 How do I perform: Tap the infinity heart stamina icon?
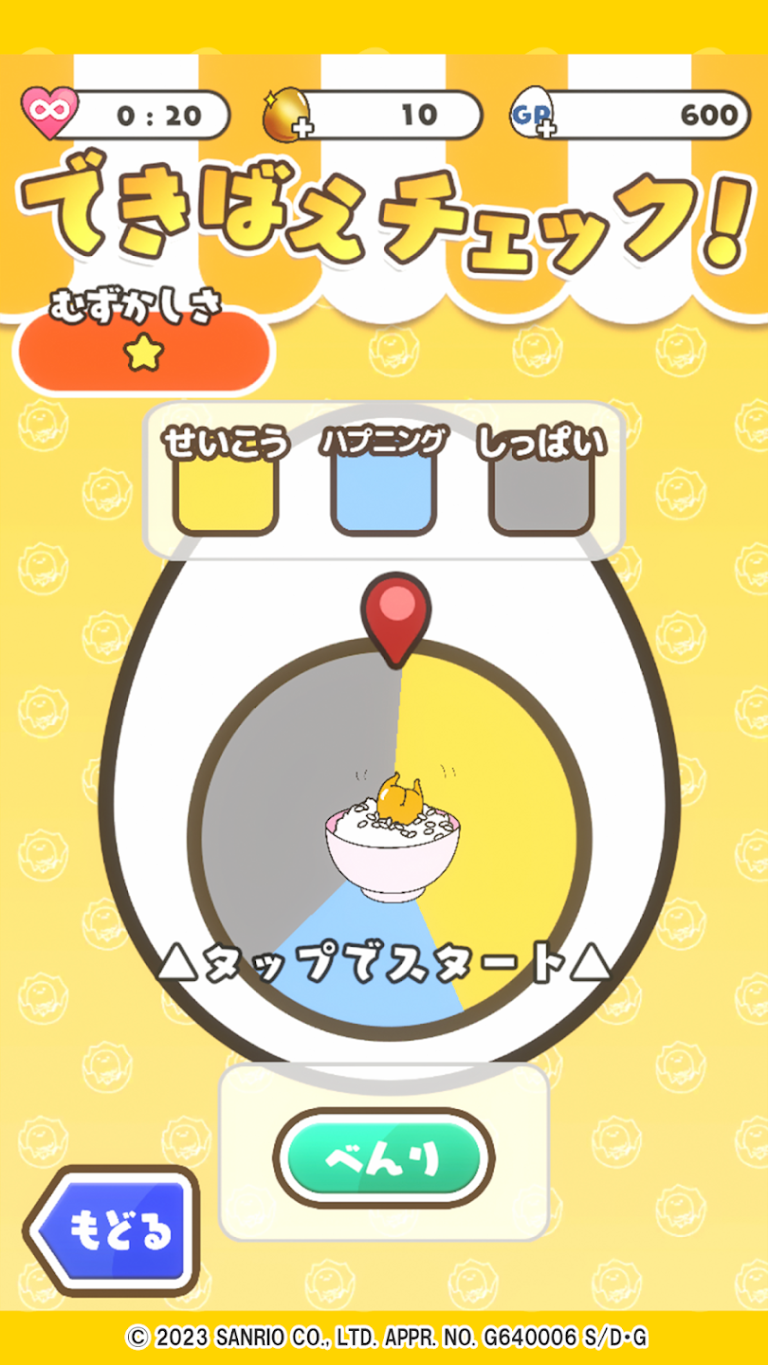[x=48, y=113]
